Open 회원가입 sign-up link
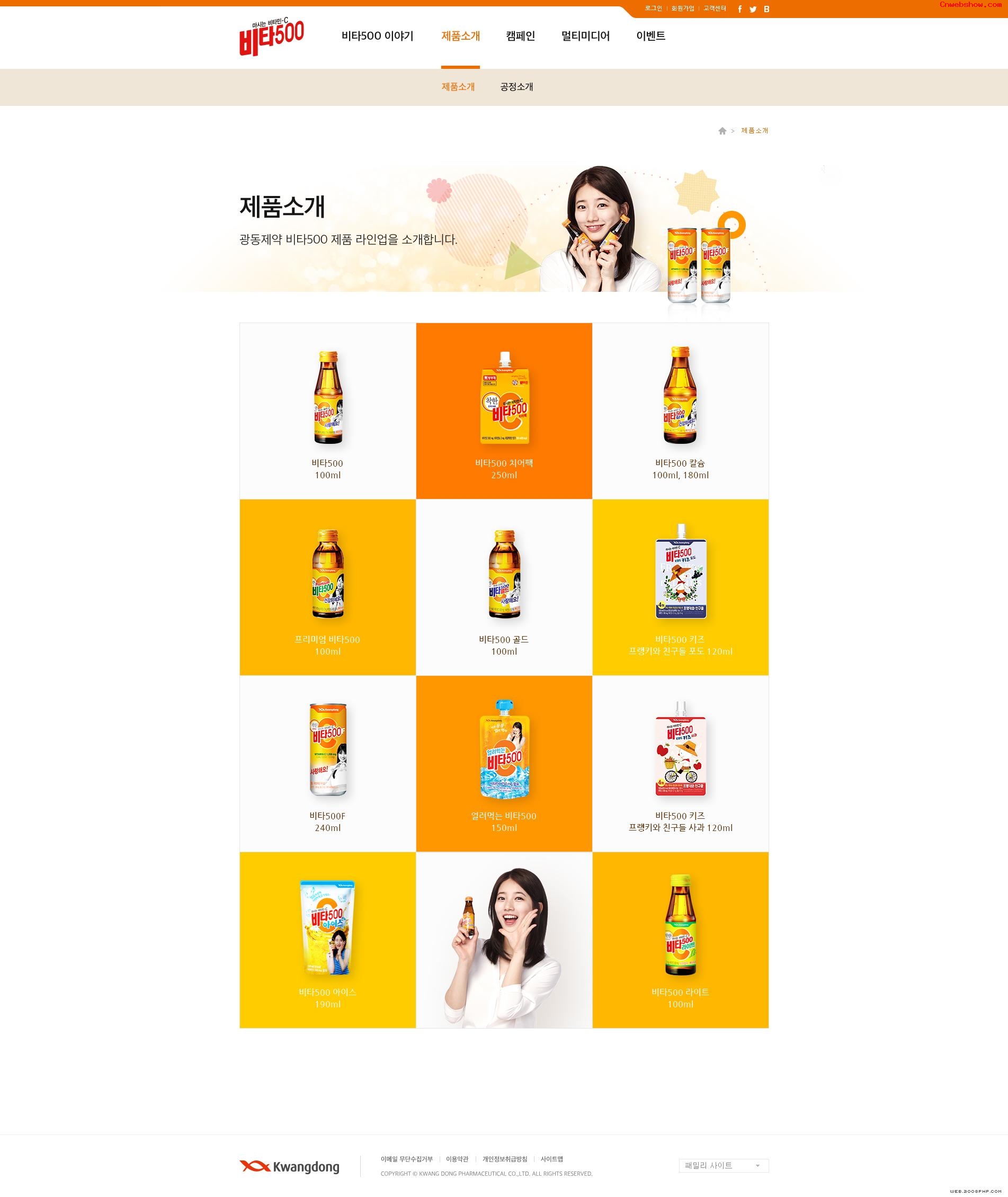The height and width of the screenshot is (1197, 1008). click(682, 8)
